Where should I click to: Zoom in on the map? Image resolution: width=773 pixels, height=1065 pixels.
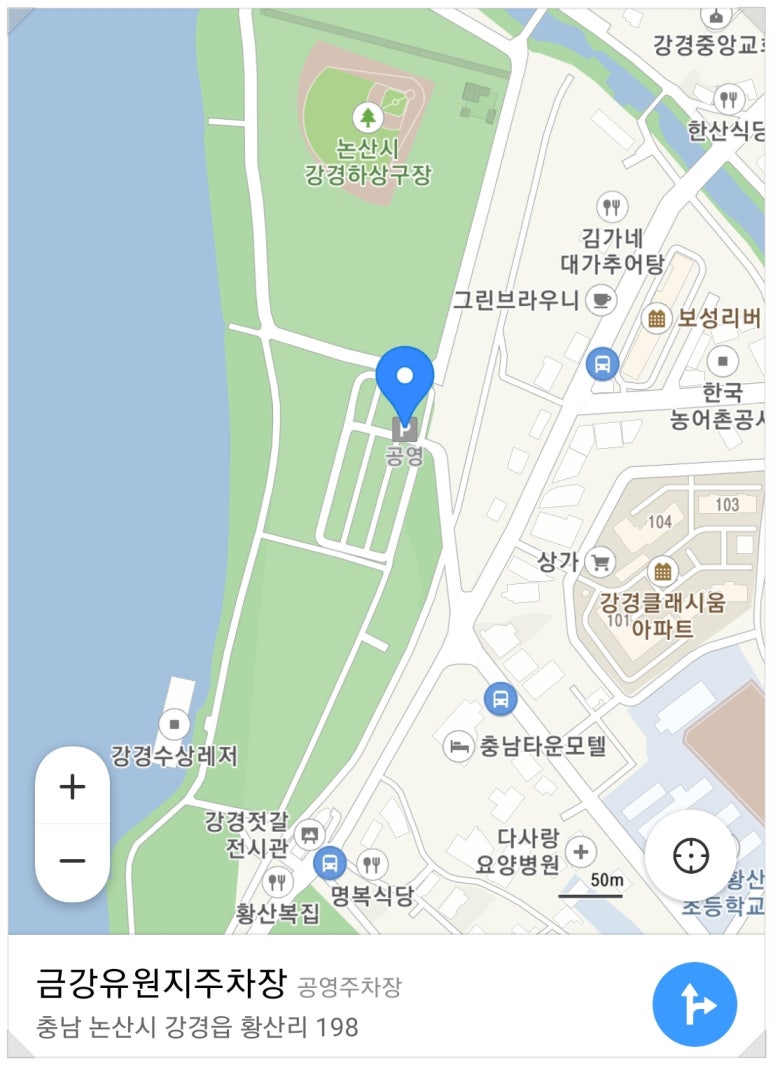pyautogui.click(x=72, y=787)
